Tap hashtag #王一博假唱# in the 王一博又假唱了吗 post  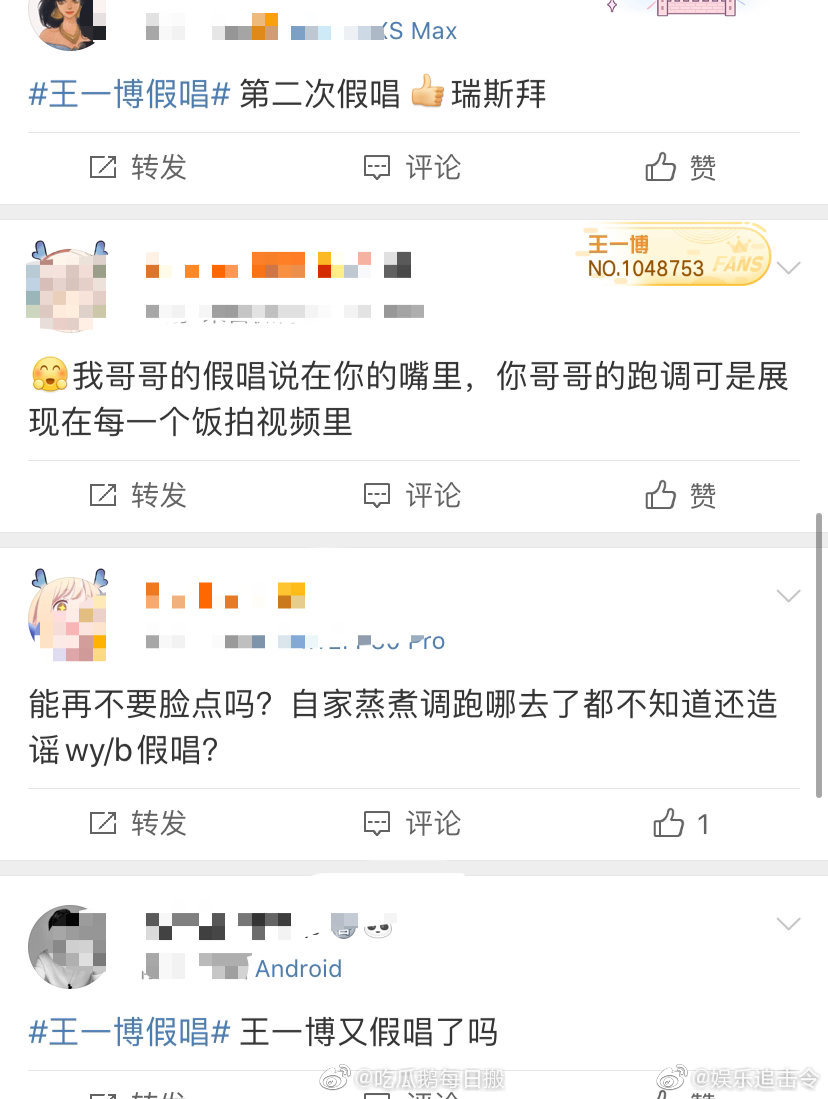tap(130, 1031)
